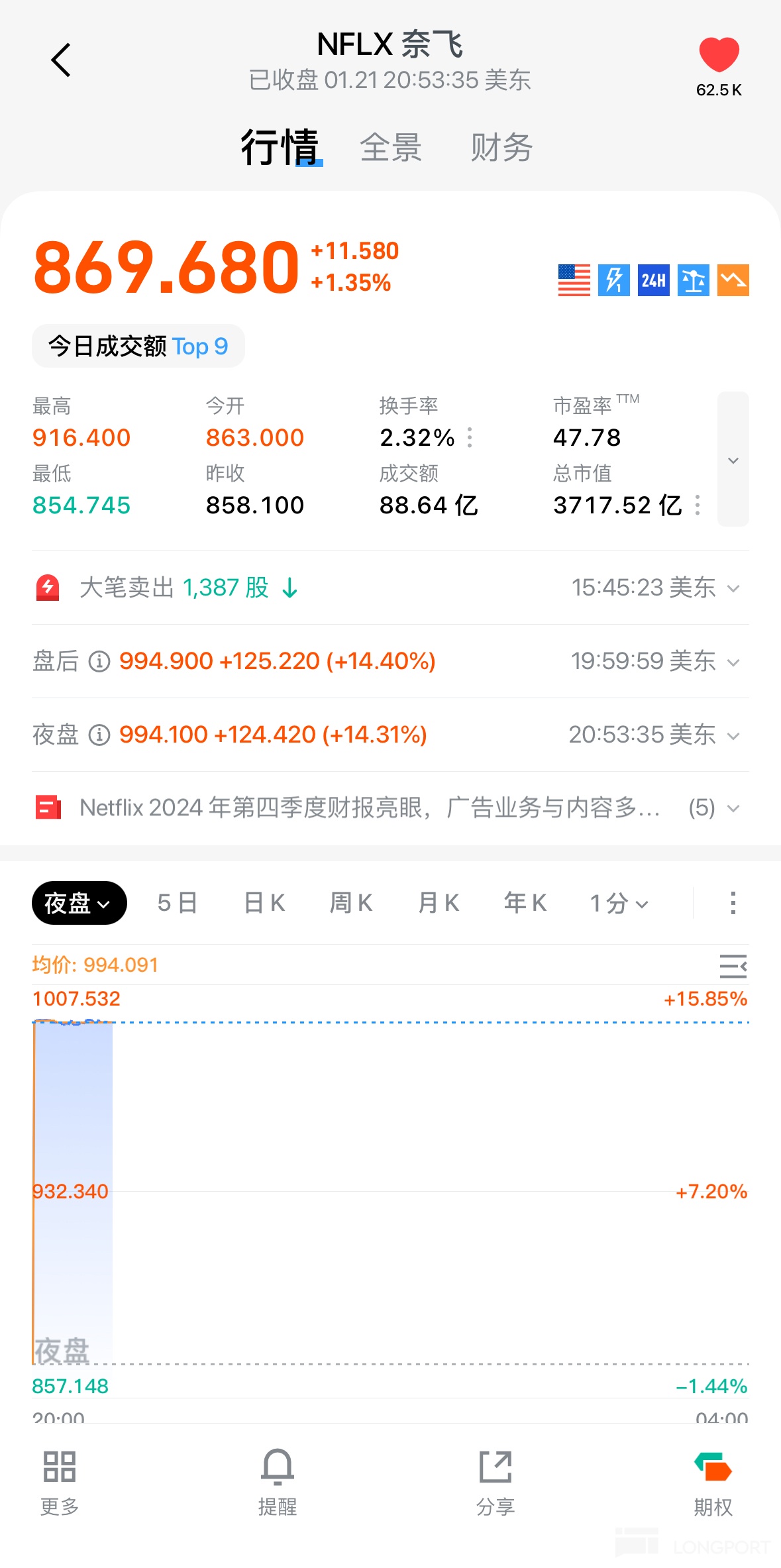
Task: Select the 年K chart
Action: 525,903
